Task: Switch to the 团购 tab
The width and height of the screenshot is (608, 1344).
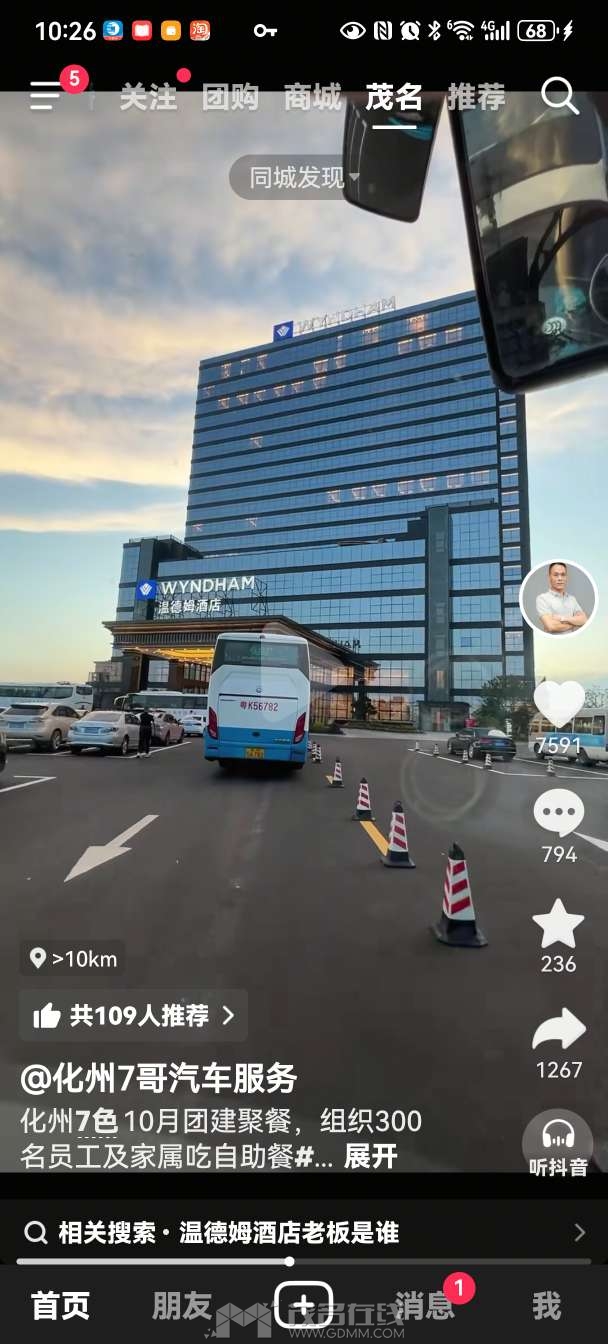Action: click(230, 97)
